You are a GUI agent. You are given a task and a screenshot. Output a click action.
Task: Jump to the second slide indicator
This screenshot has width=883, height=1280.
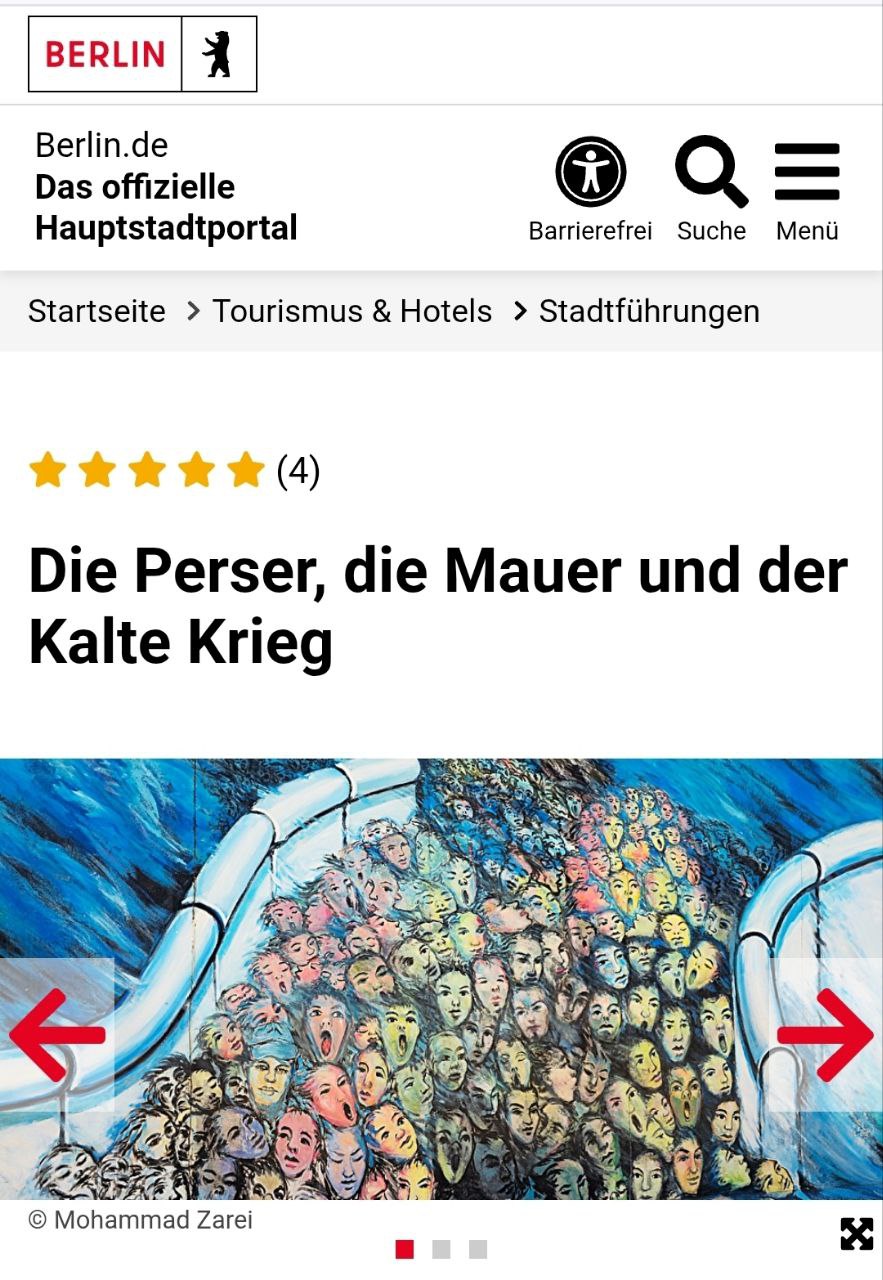click(441, 1249)
